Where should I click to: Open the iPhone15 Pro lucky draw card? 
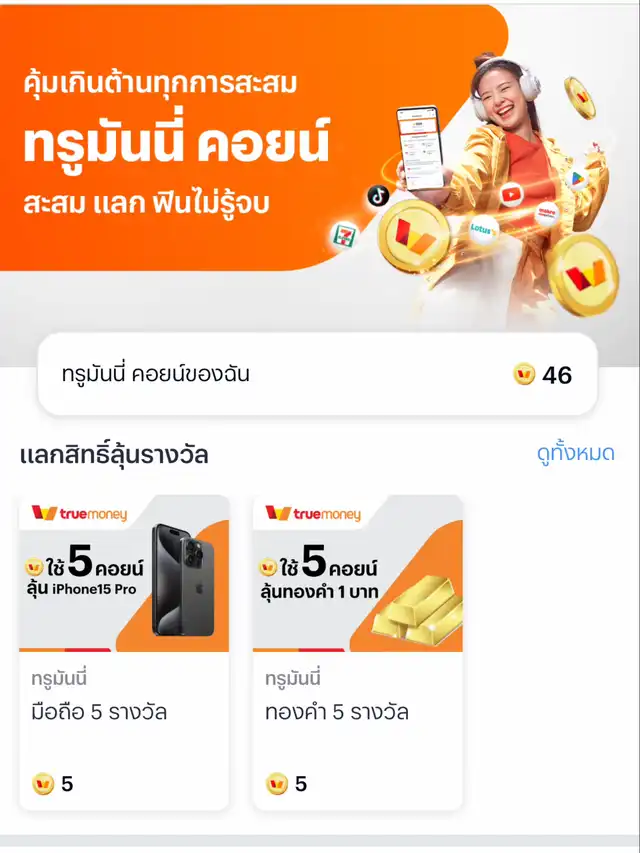point(125,651)
